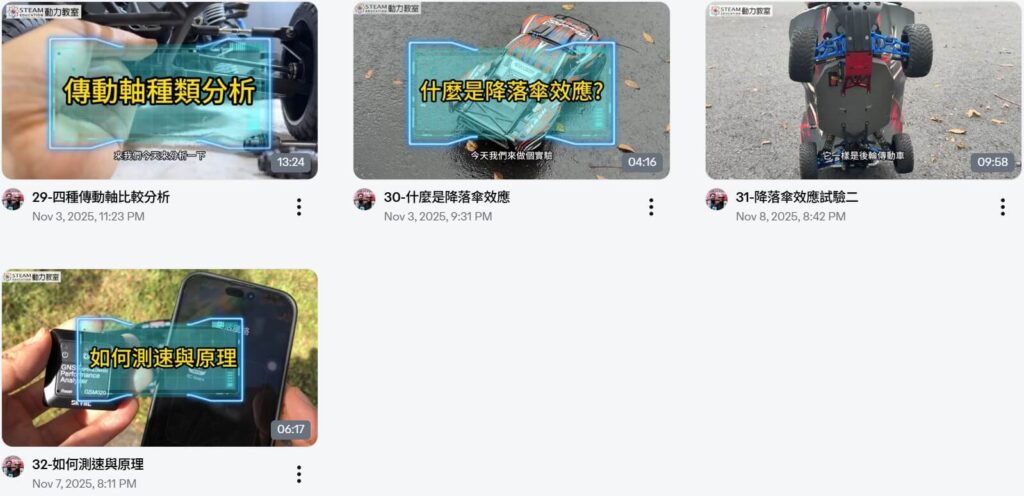The height and width of the screenshot is (496, 1024).
Task: Play the 什麼是降落傘效應? video thumbnail
Action: tap(511, 90)
